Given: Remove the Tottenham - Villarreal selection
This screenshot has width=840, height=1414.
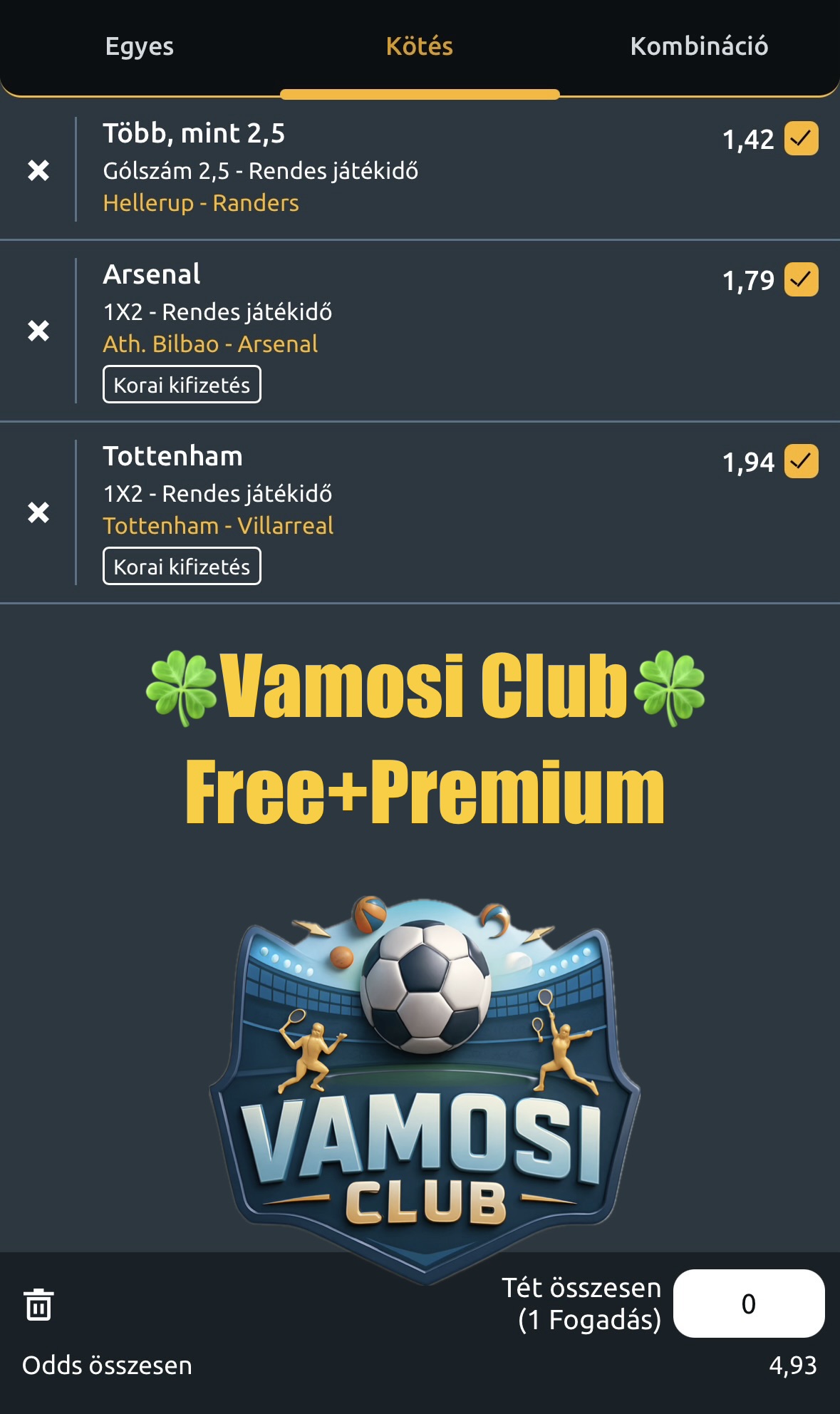Looking at the screenshot, I should [38, 512].
